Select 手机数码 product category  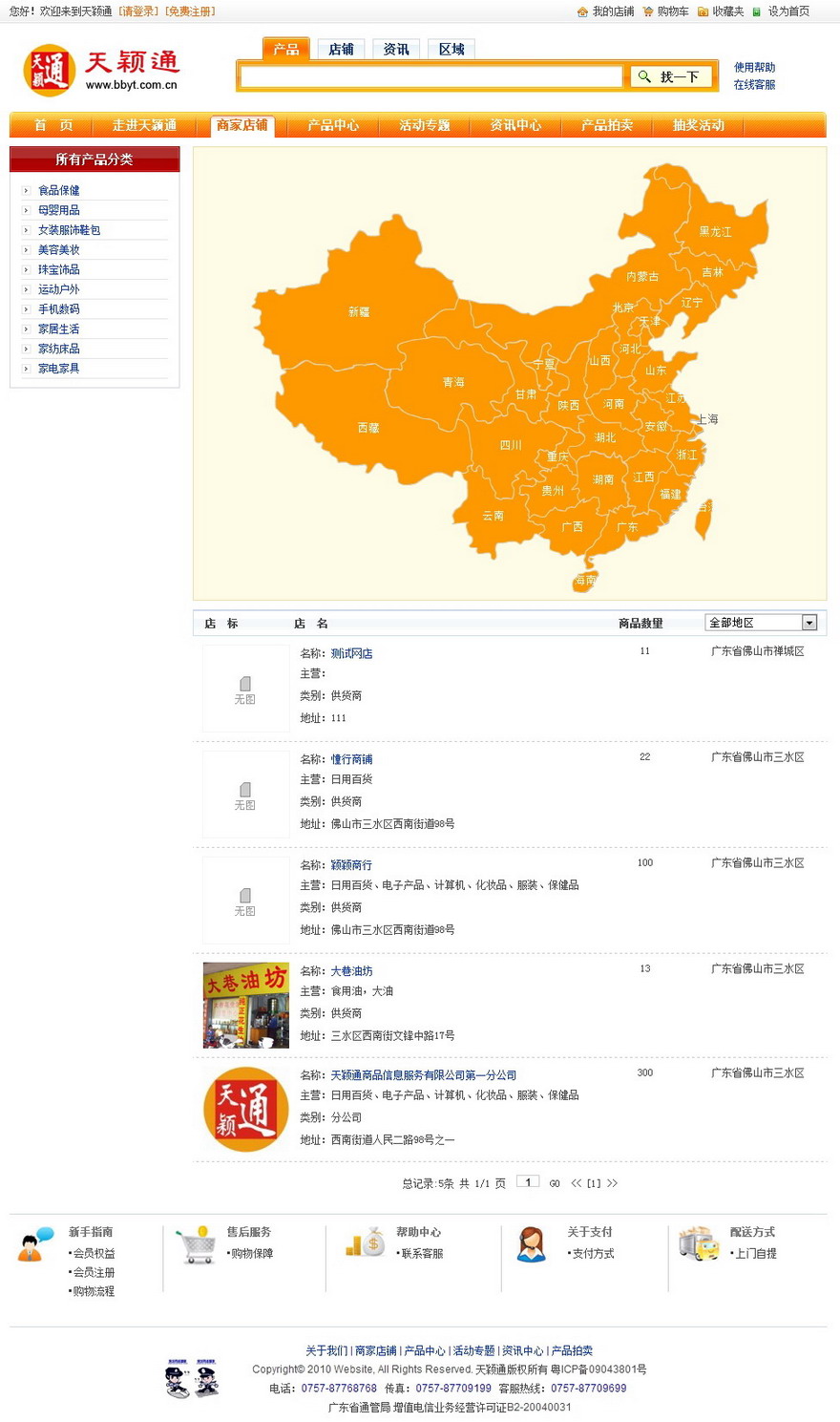click(59, 309)
